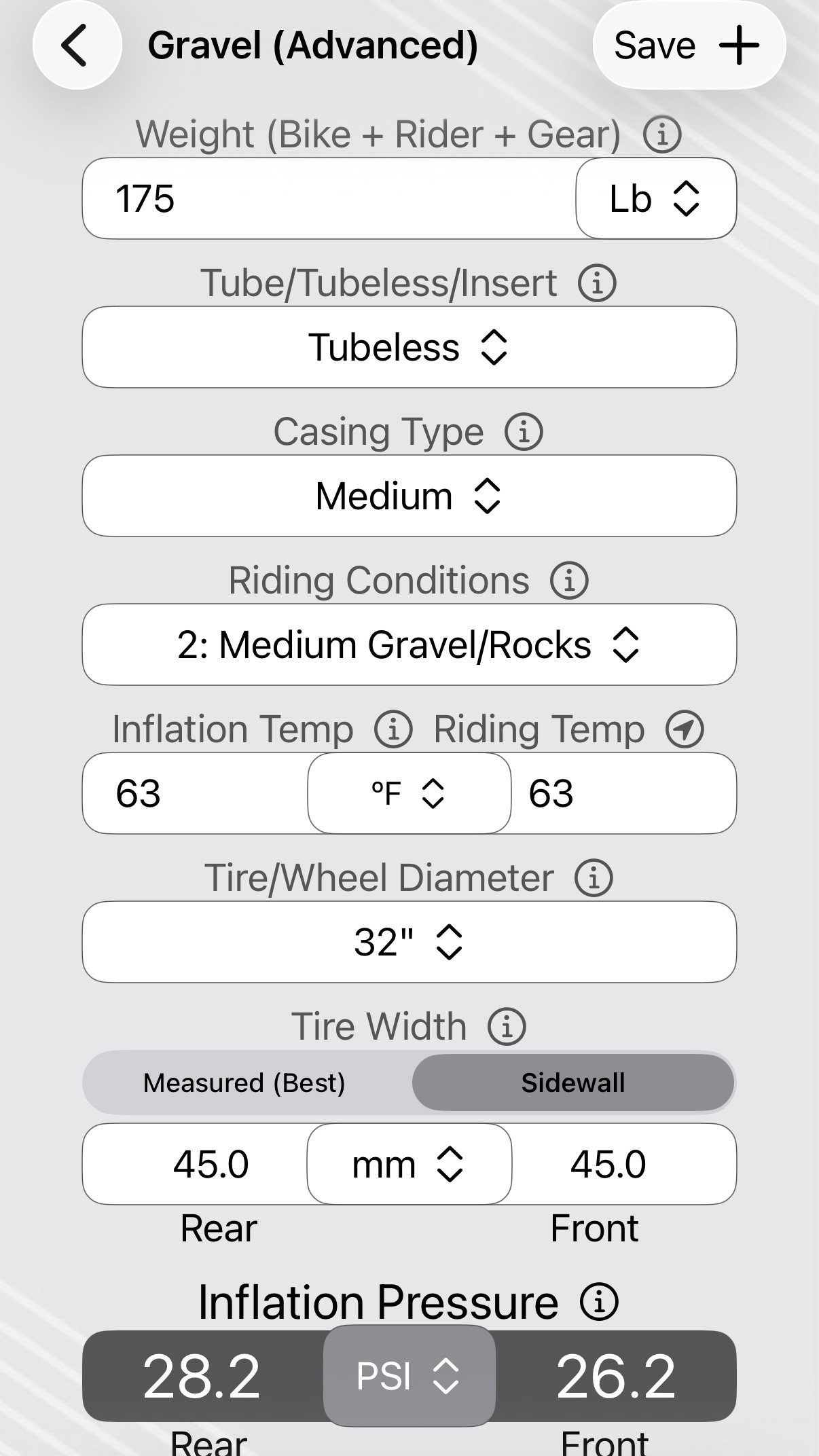Screen dimensions: 819x1456
Task: Go back using the arrow button
Action: tap(76, 45)
